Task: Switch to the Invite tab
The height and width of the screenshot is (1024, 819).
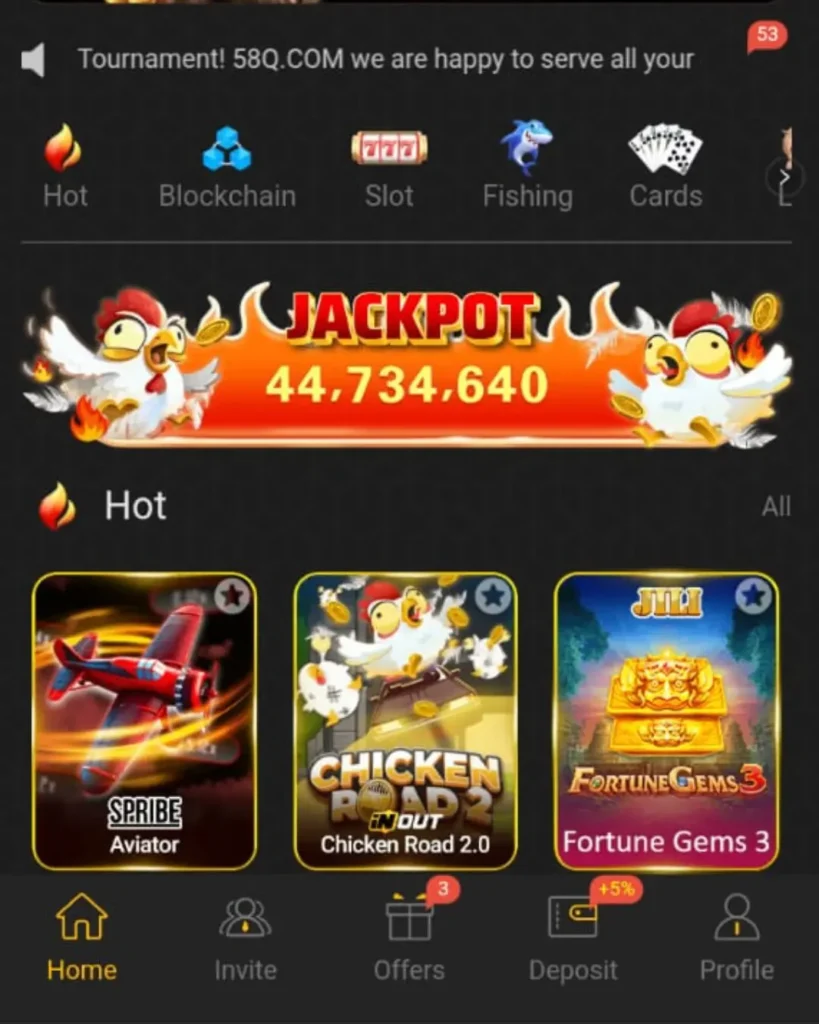Action: (x=245, y=937)
